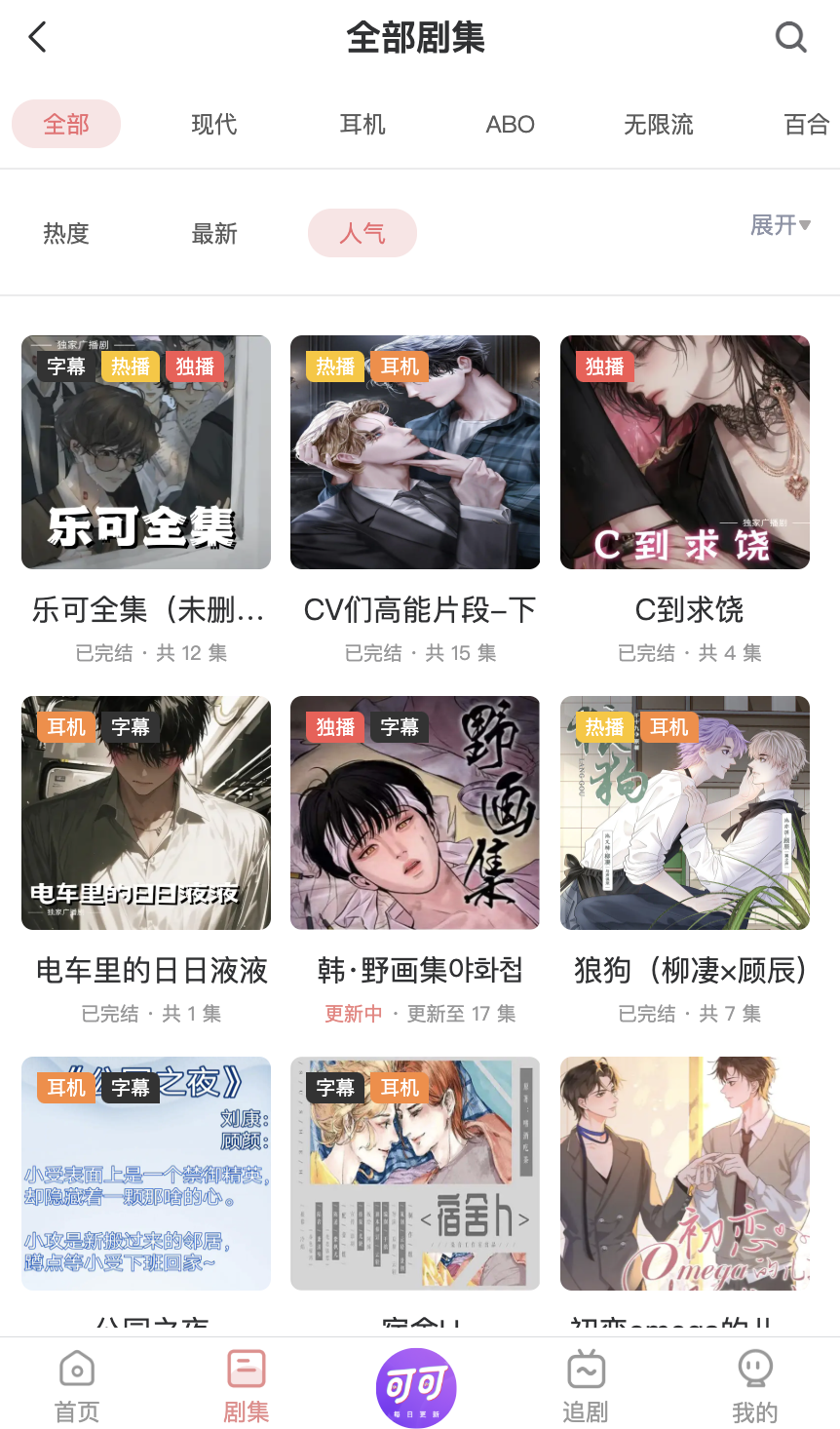Open the 乐可全集 drama card

pos(146,452)
